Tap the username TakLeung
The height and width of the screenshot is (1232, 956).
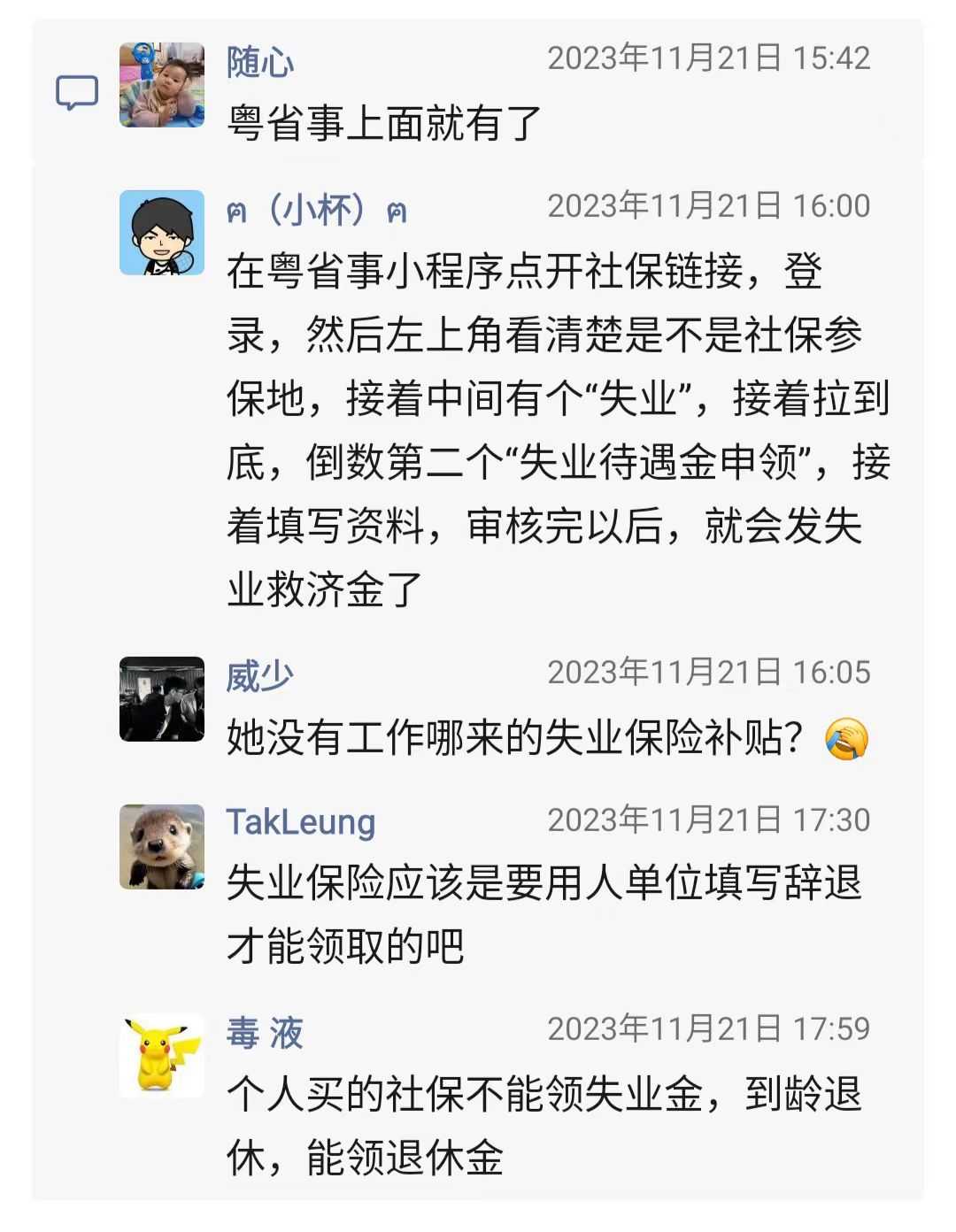pyautogui.click(x=301, y=821)
